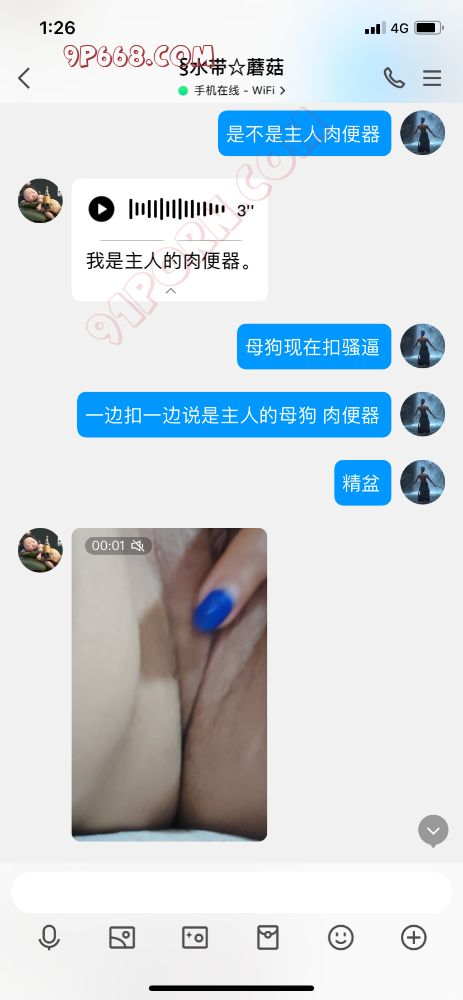Image resolution: width=463 pixels, height=1000 pixels.
Task: Jump to latest messages with down arrow
Action: [433, 831]
